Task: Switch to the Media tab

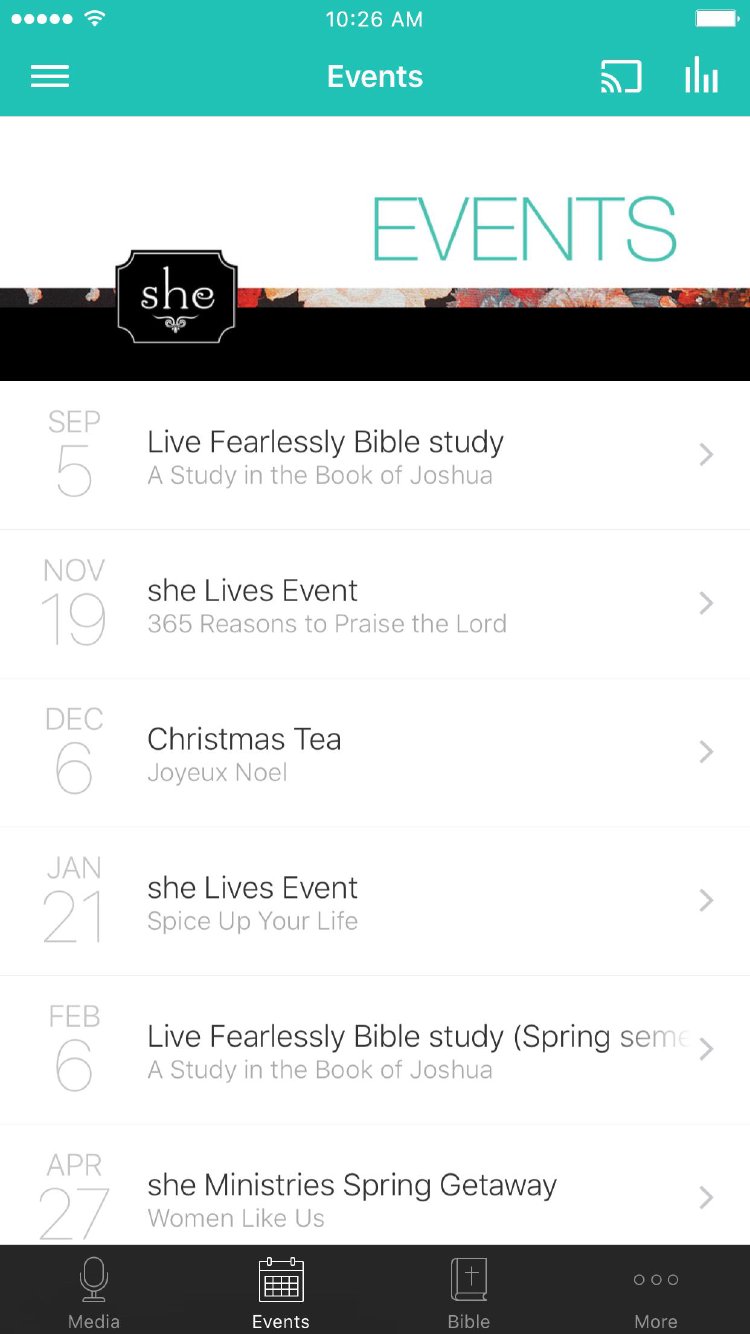Action: 94,1292
